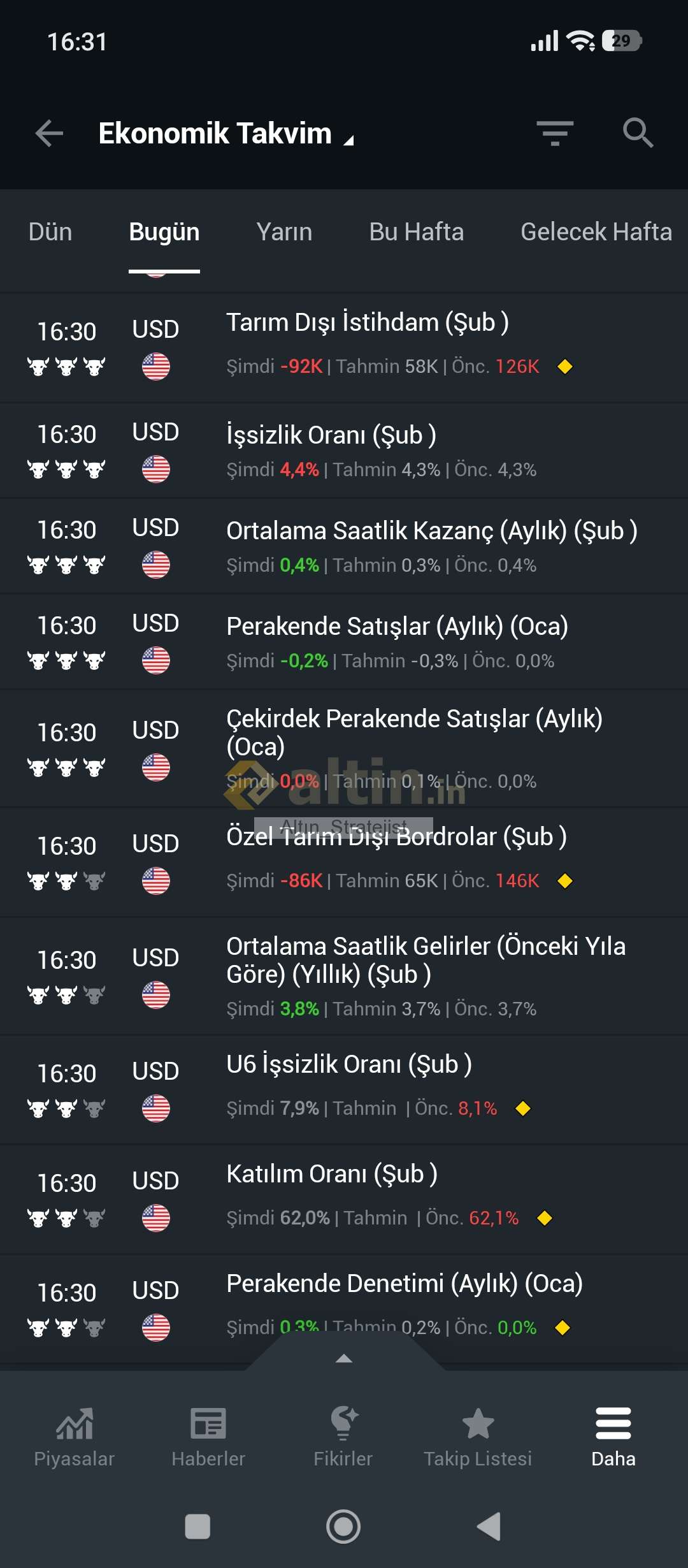Open the Katılım Oranı (Şub) event
This screenshot has height=1568, width=688.
pos(332,1175)
